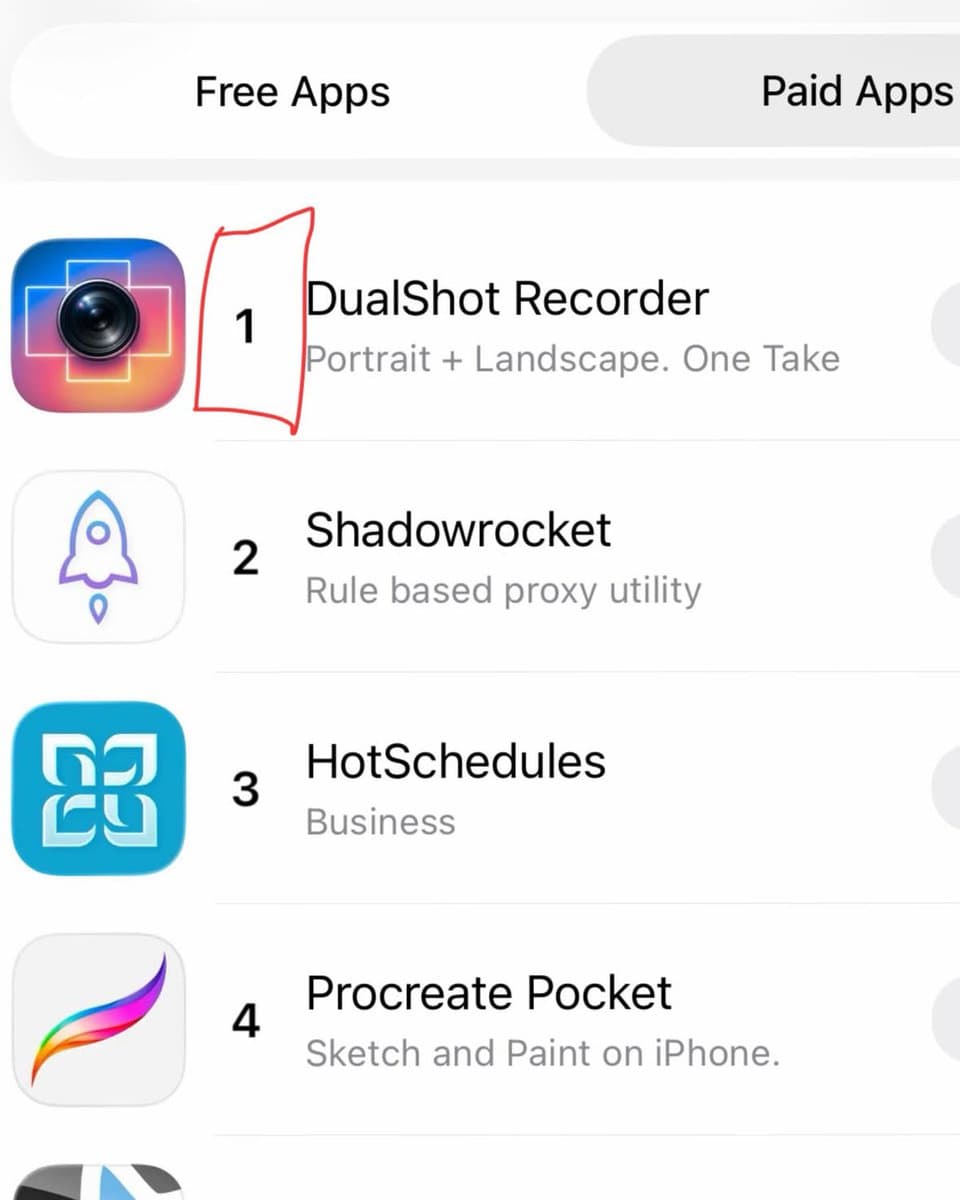This screenshot has height=1200, width=960.
Task: Switch to the Paid Apps tab
Action: (x=855, y=91)
